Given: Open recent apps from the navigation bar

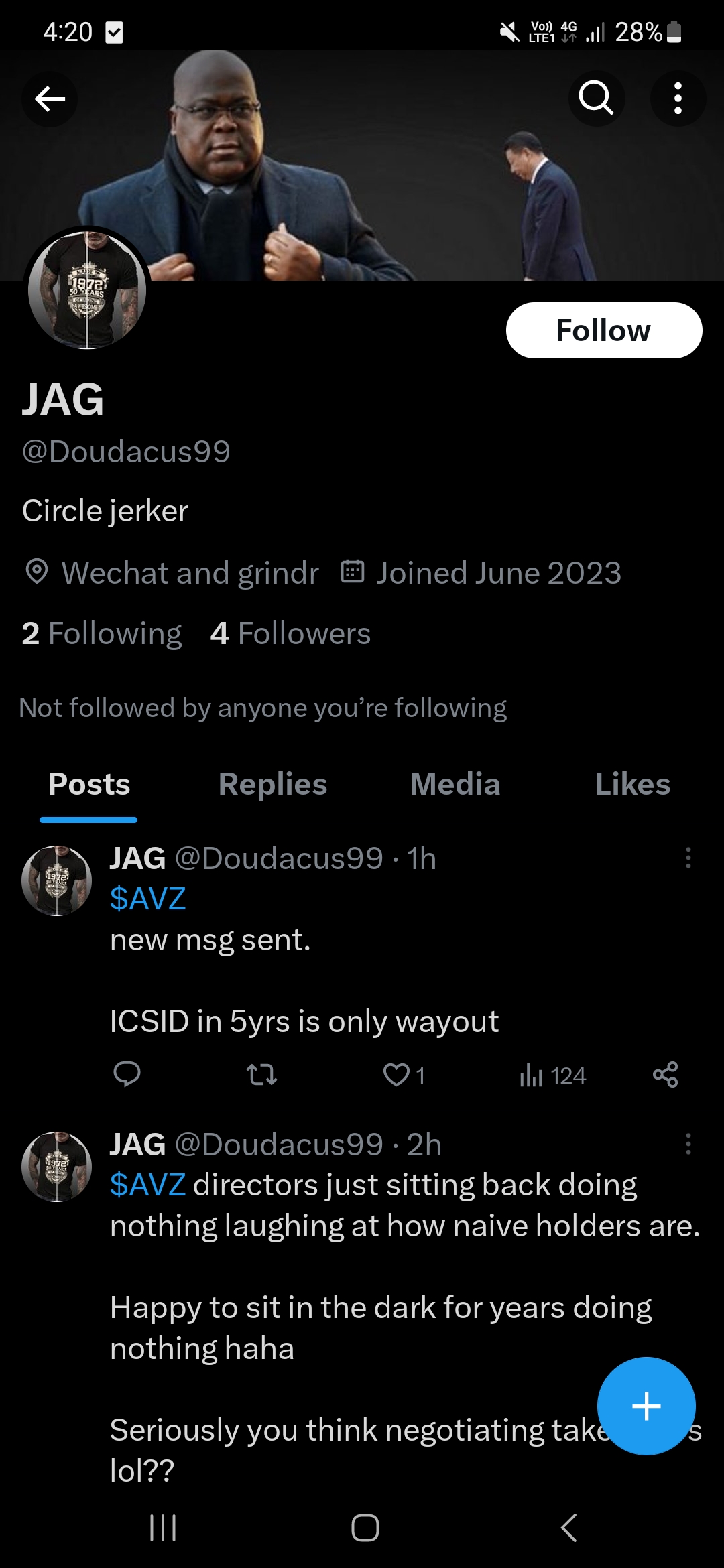Looking at the screenshot, I should pyautogui.click(x=163, y=1528).
